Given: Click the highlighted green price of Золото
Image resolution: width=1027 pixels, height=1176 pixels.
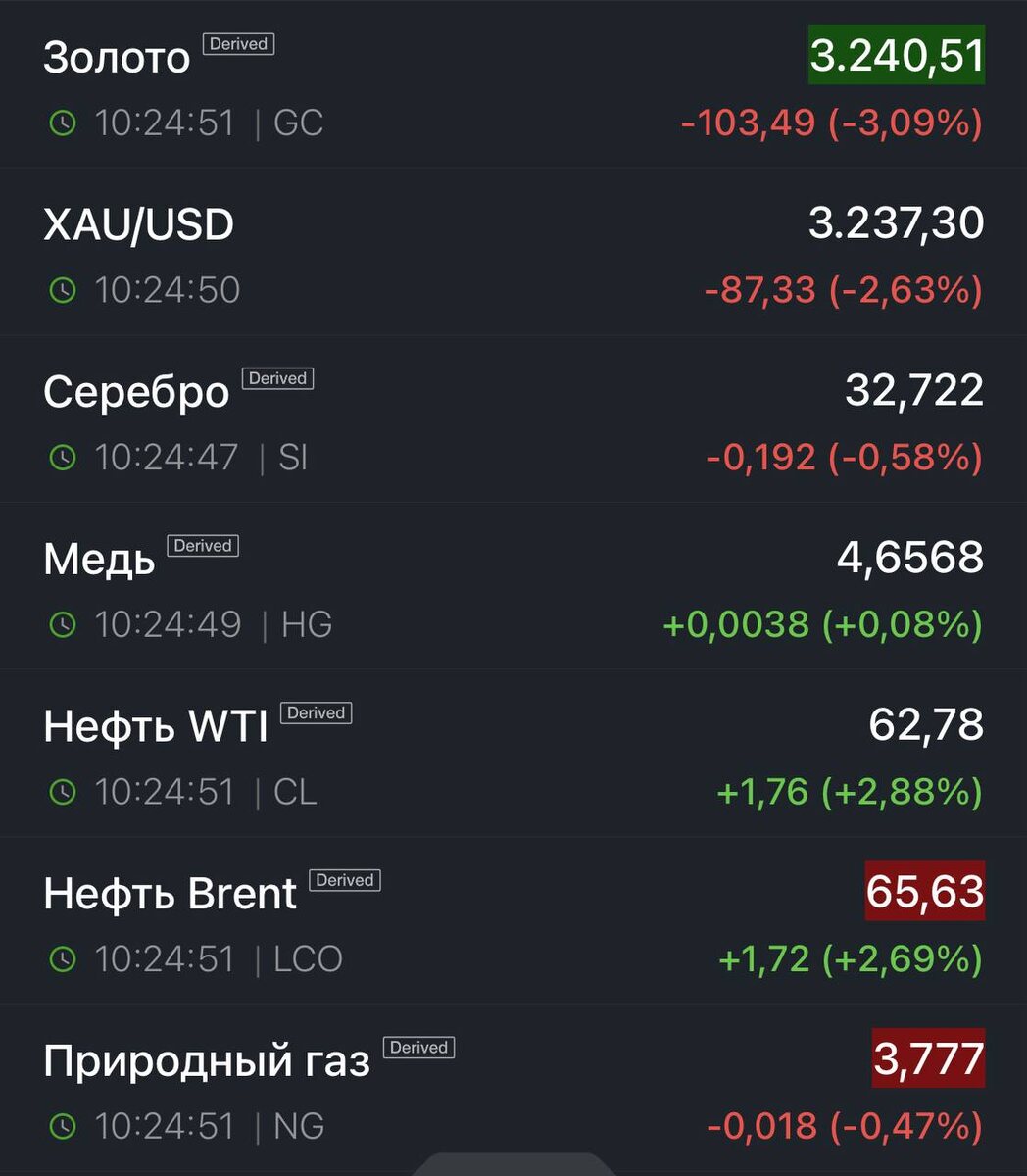Looking at the screenshot, I should 895,56.
